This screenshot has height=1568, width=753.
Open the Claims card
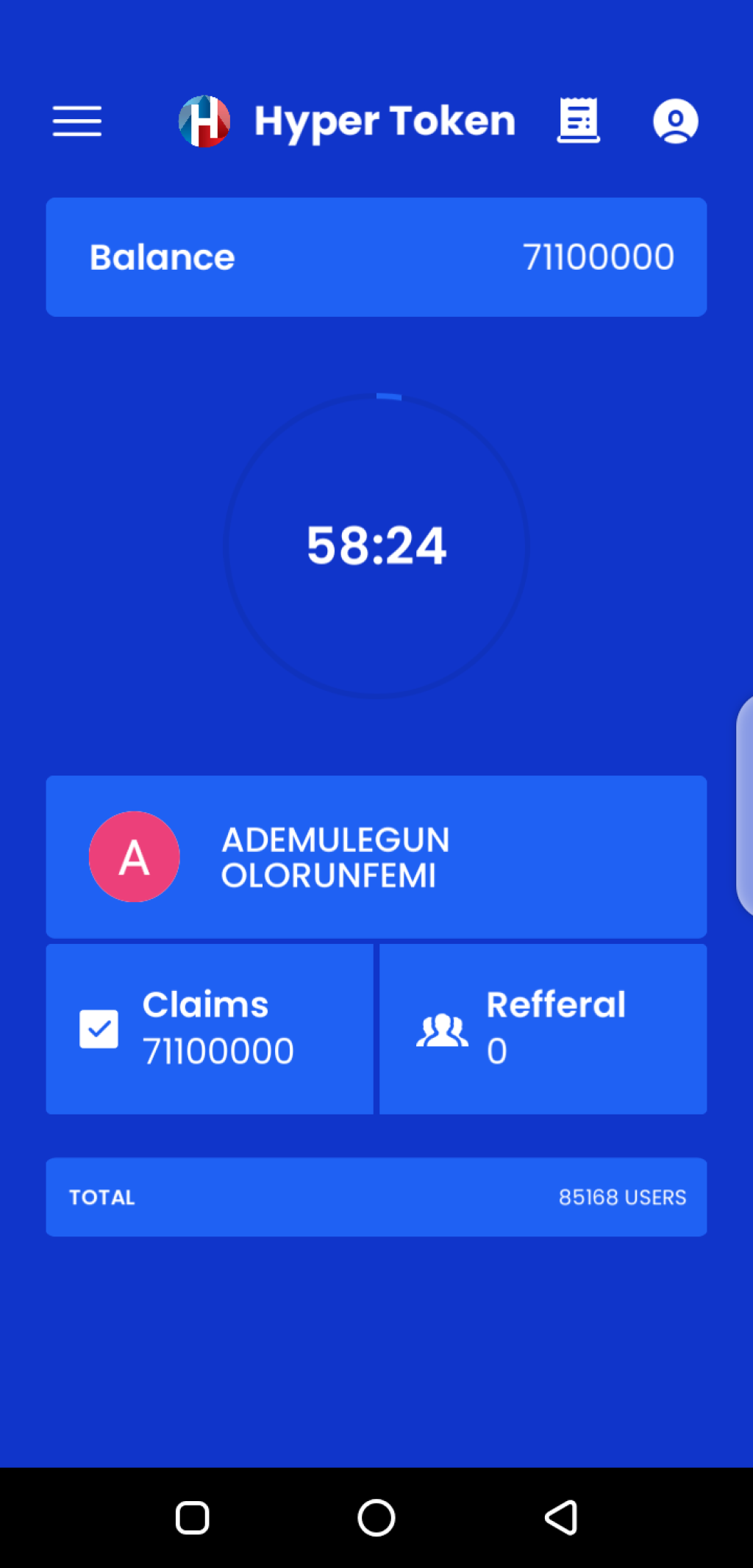[210, 1028]
